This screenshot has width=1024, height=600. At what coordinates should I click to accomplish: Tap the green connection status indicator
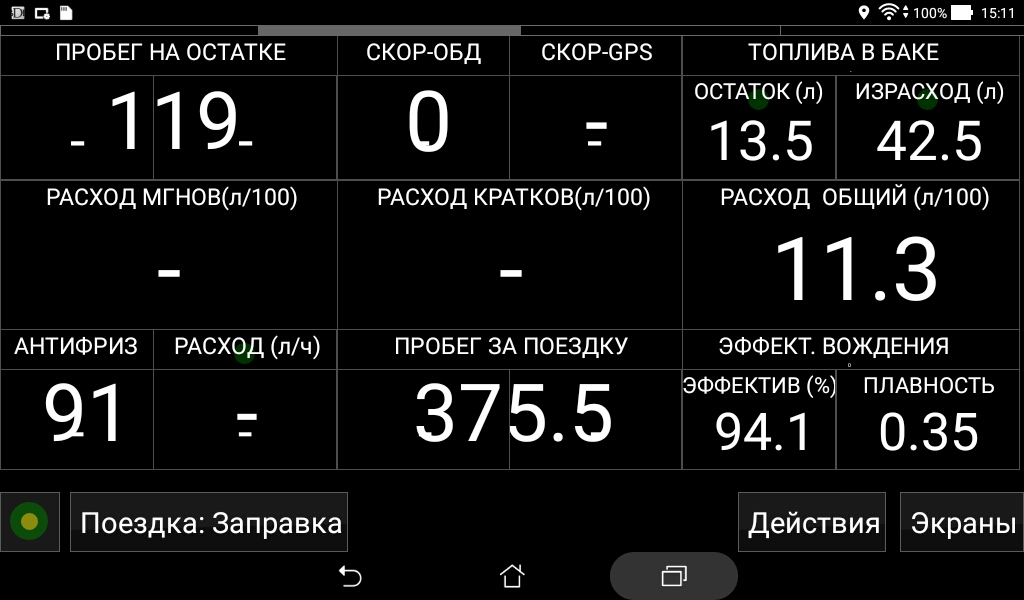click(30, 521)
